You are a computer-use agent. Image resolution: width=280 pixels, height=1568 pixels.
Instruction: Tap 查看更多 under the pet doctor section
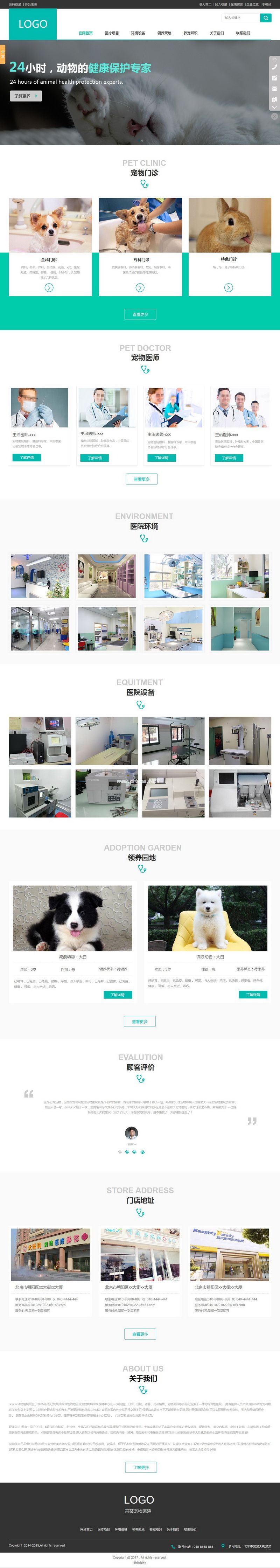(x=141, y=479)
